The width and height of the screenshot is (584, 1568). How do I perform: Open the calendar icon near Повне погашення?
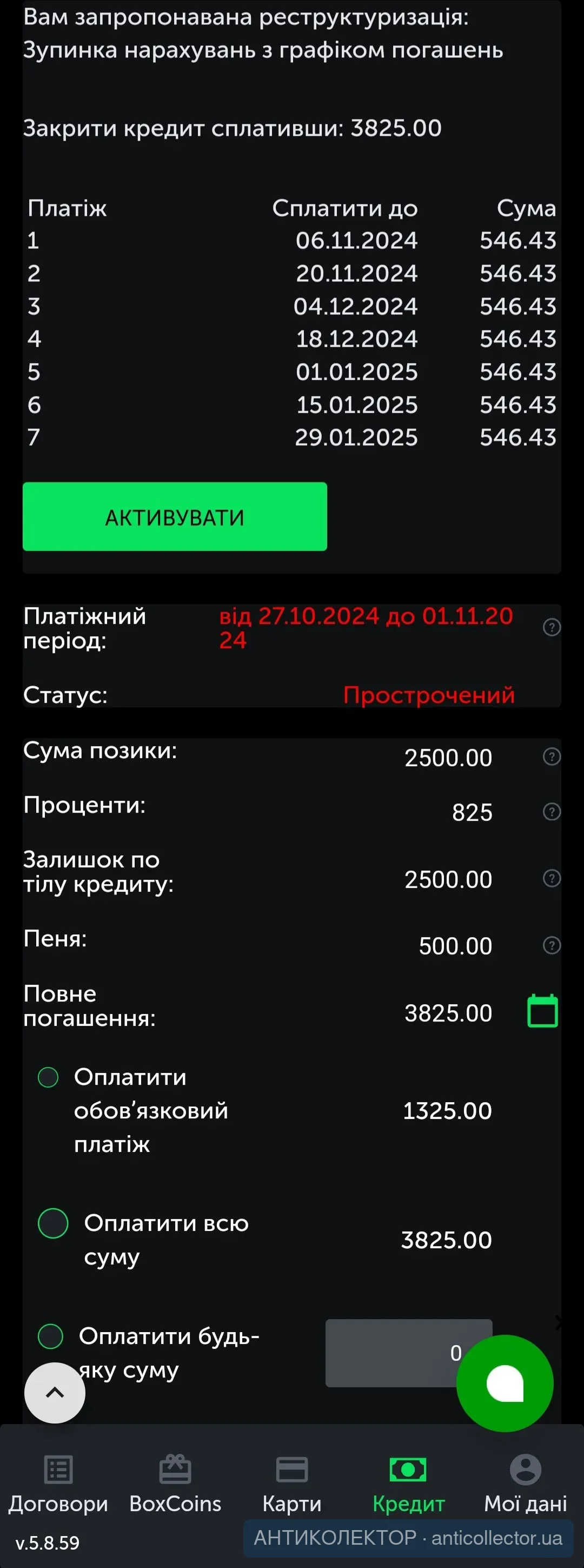[x=542, y=1012]
